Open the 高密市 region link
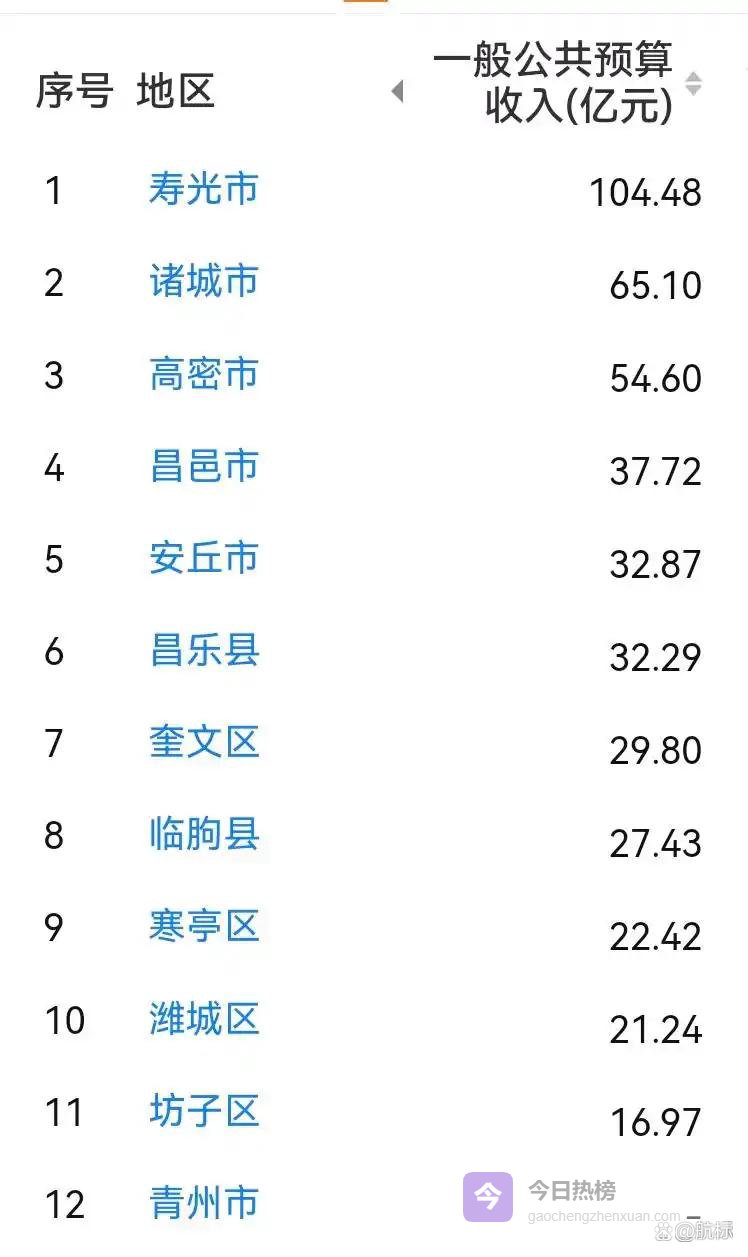The image size is (748, 1257). [204, 375]
